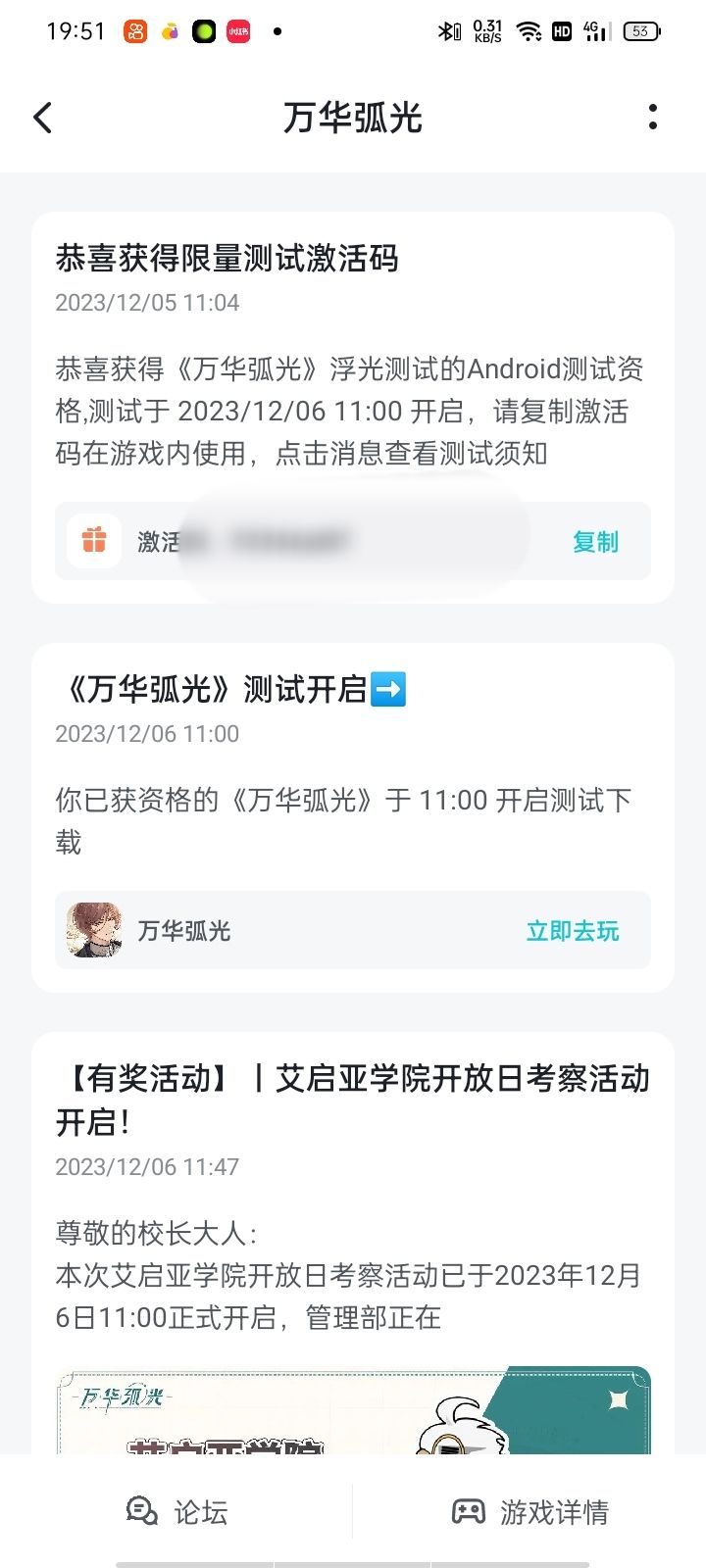
Task: Open the three-dot overflow menu
Action: (x=653, y=118)
